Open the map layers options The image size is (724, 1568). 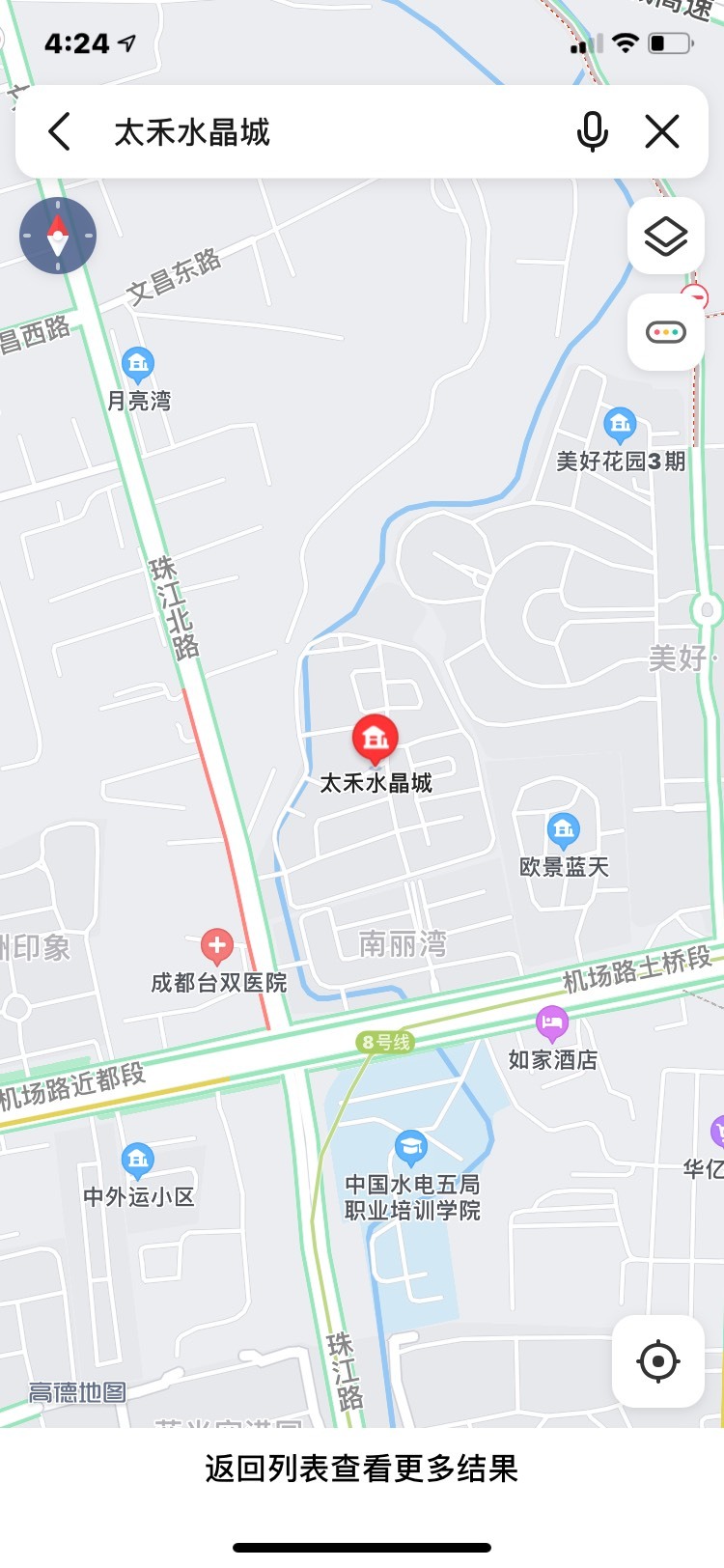(666, 236)
